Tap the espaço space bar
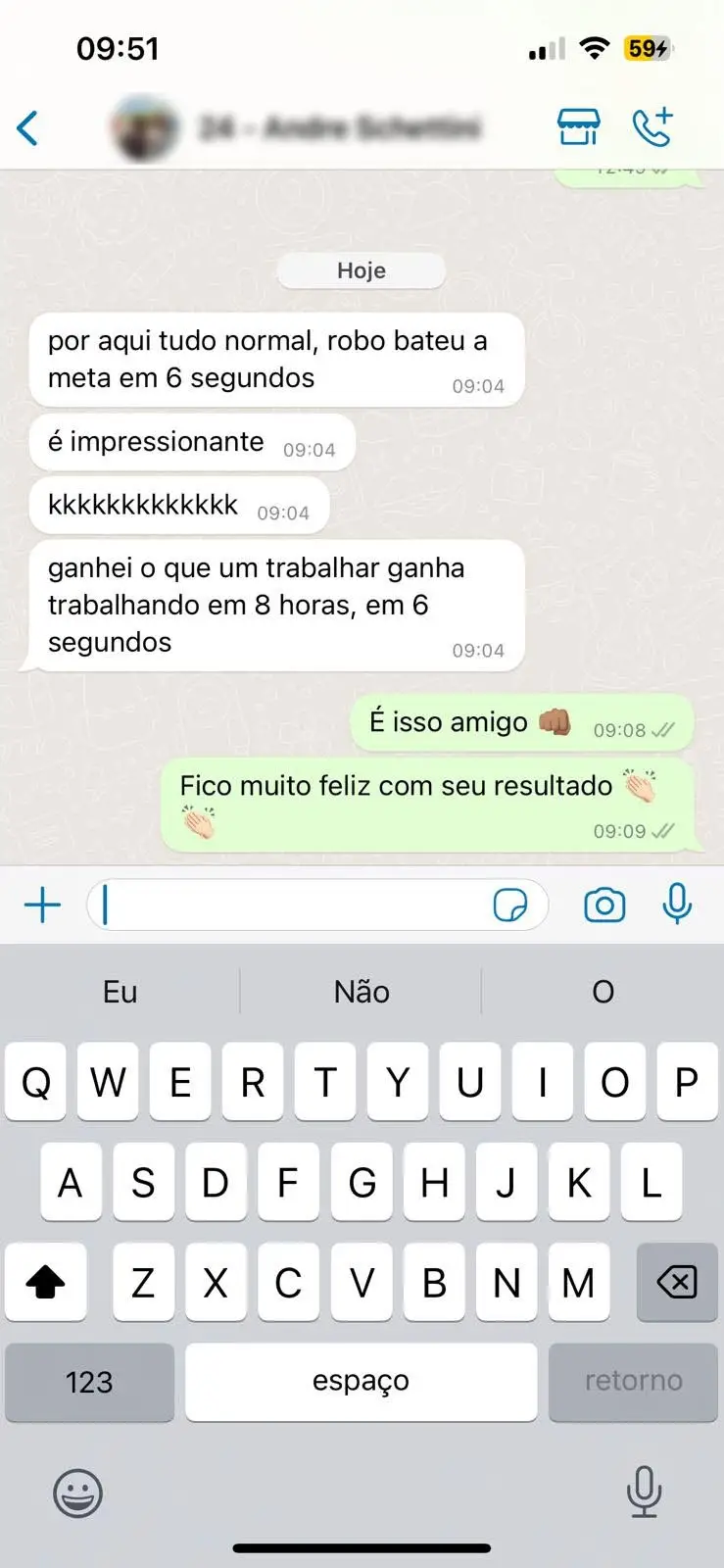724x1568 pixels. point(361,1382)
